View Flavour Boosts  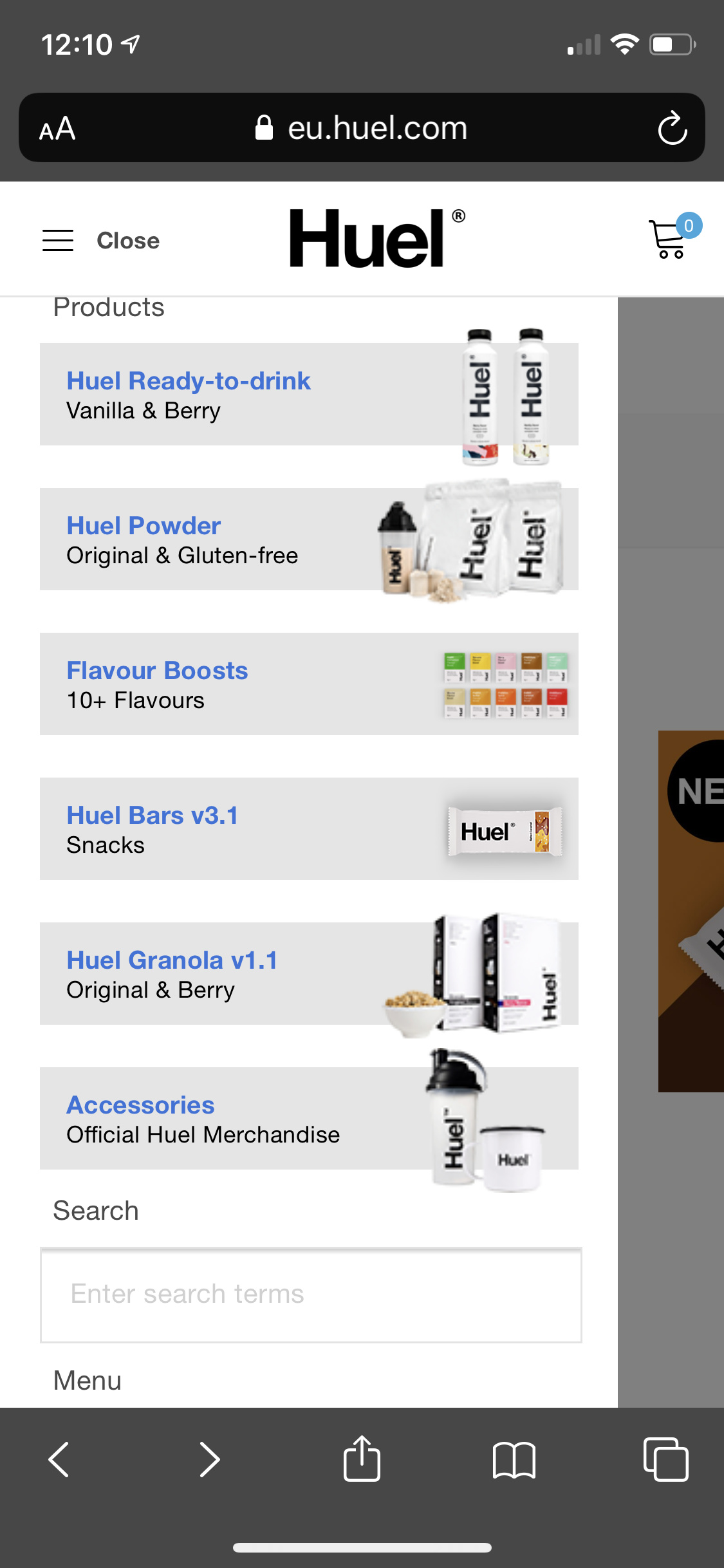click(309, 684)
